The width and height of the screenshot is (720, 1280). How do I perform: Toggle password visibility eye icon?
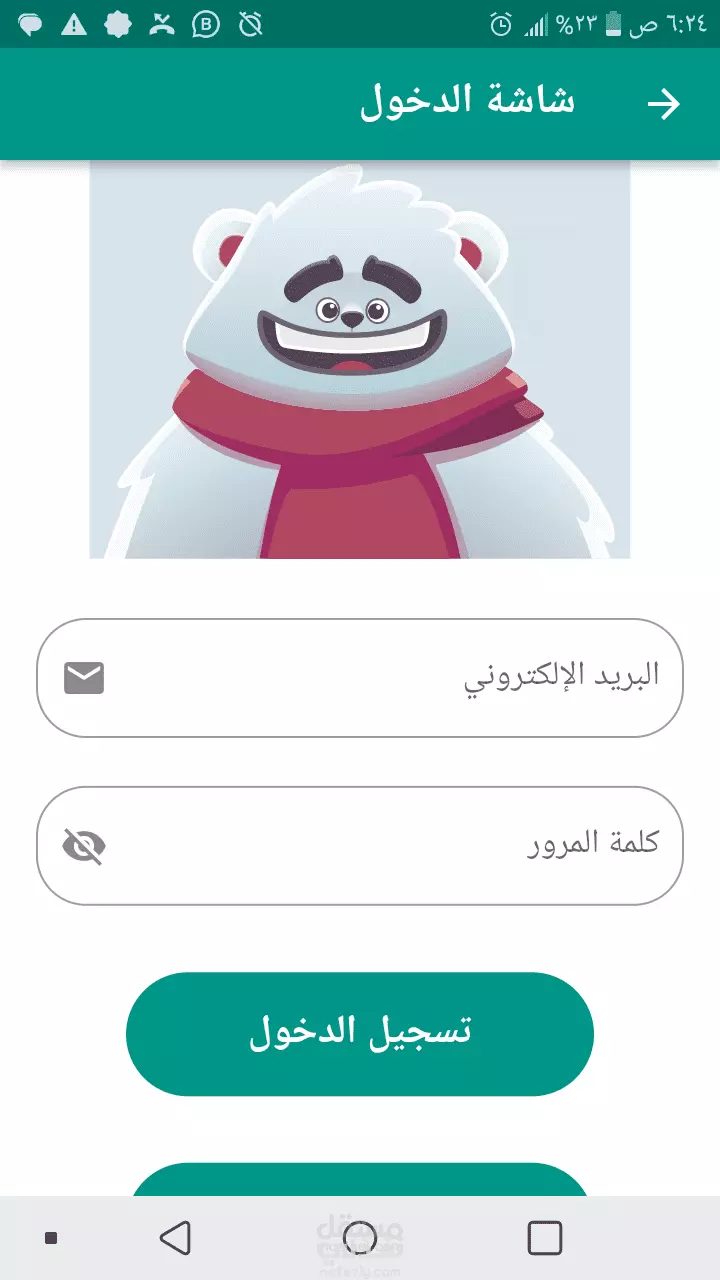[x=84, y=847]
